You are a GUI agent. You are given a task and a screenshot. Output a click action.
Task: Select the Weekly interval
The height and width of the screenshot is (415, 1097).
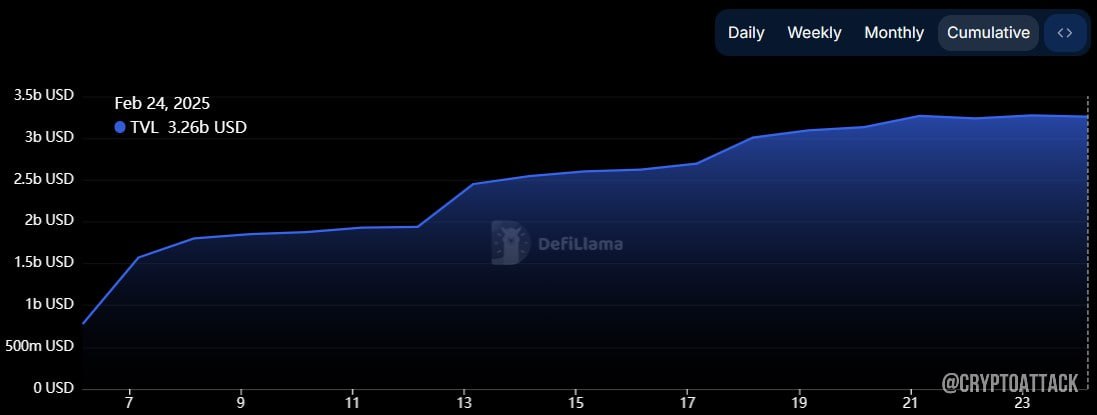(814, 33)
